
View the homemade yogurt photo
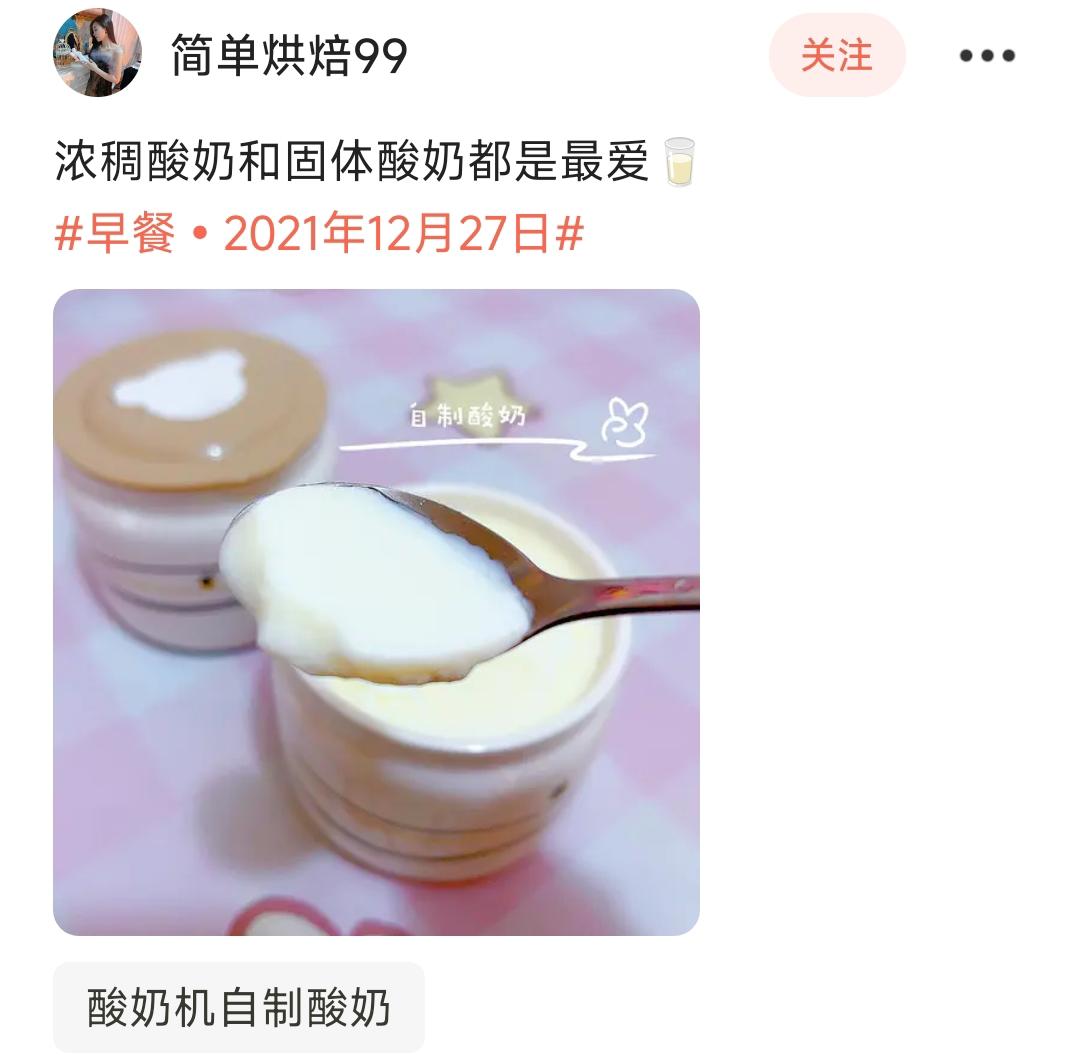pos(376,612)
